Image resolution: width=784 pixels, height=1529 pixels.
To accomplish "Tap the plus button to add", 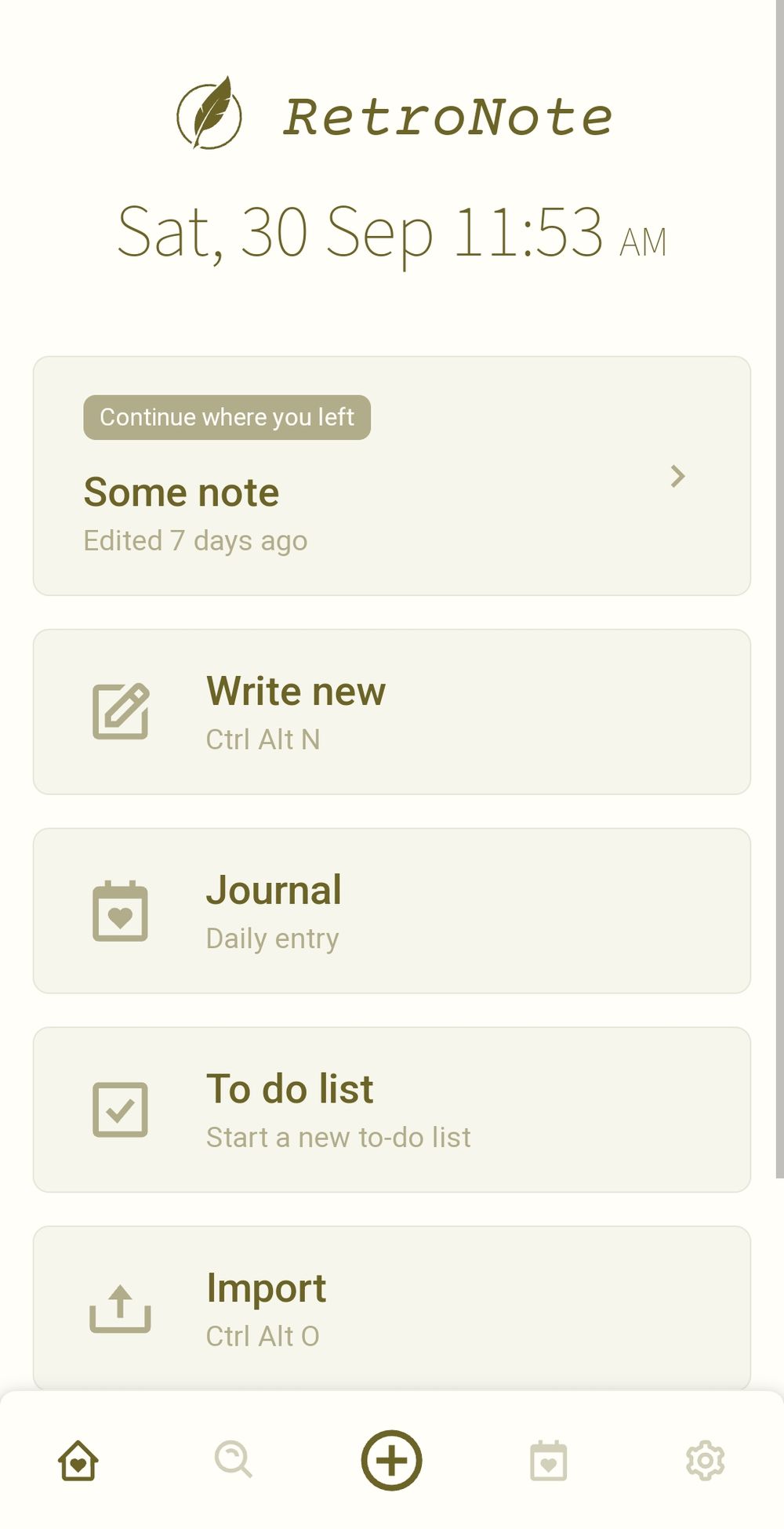I will (x=391, y=1460).
